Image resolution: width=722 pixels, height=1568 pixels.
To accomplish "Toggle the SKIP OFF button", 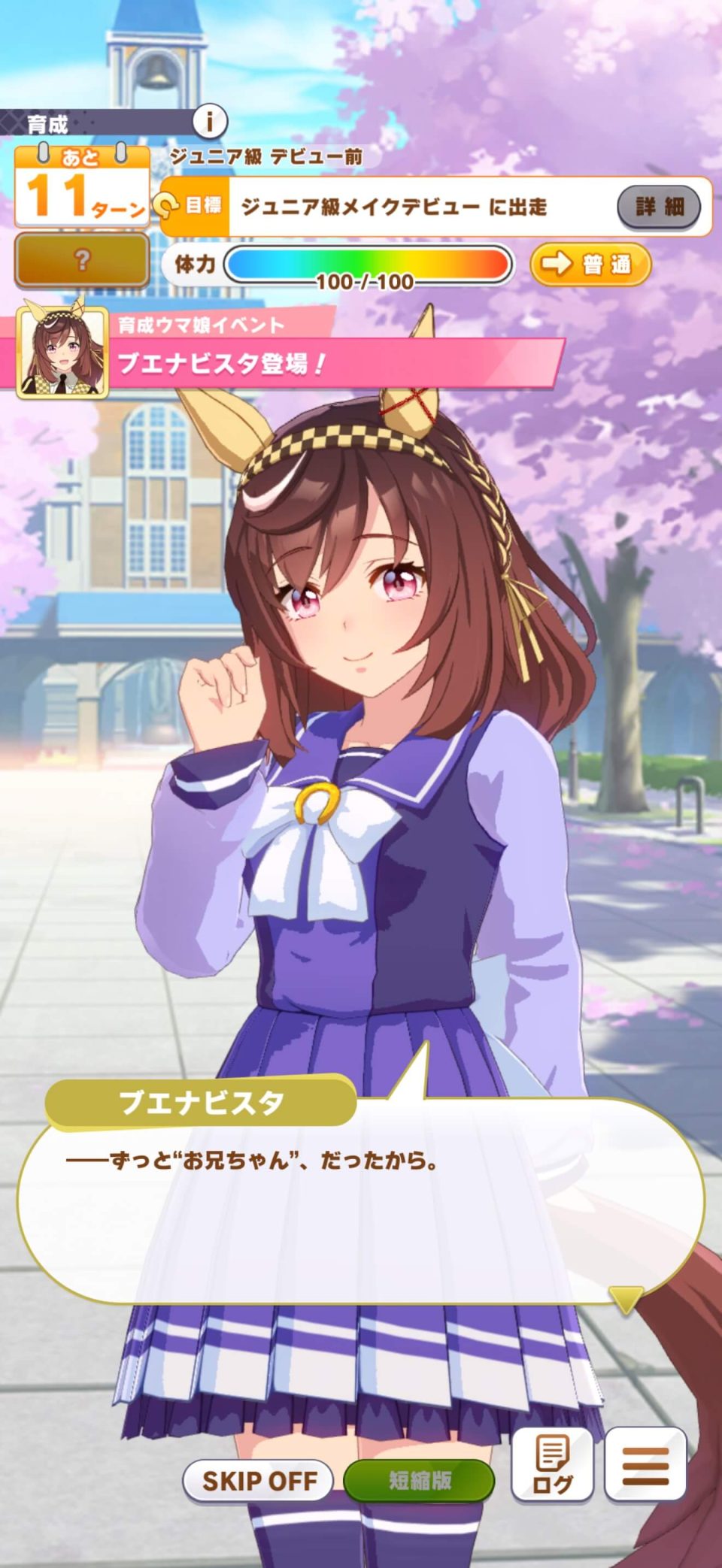I will point(259,1481).
